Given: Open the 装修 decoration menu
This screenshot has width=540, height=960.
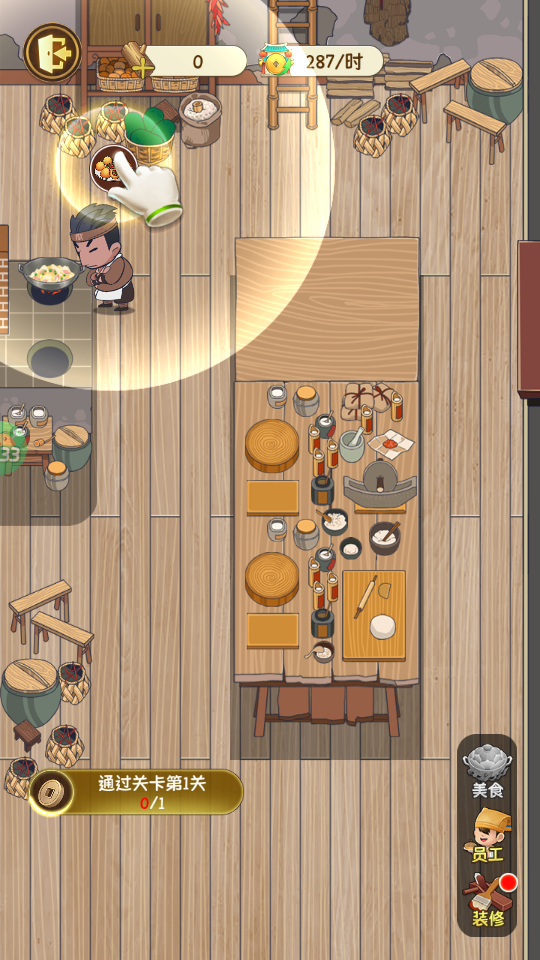Looking at the screenshot, I should pyautogui.click(x=489, y=901).
